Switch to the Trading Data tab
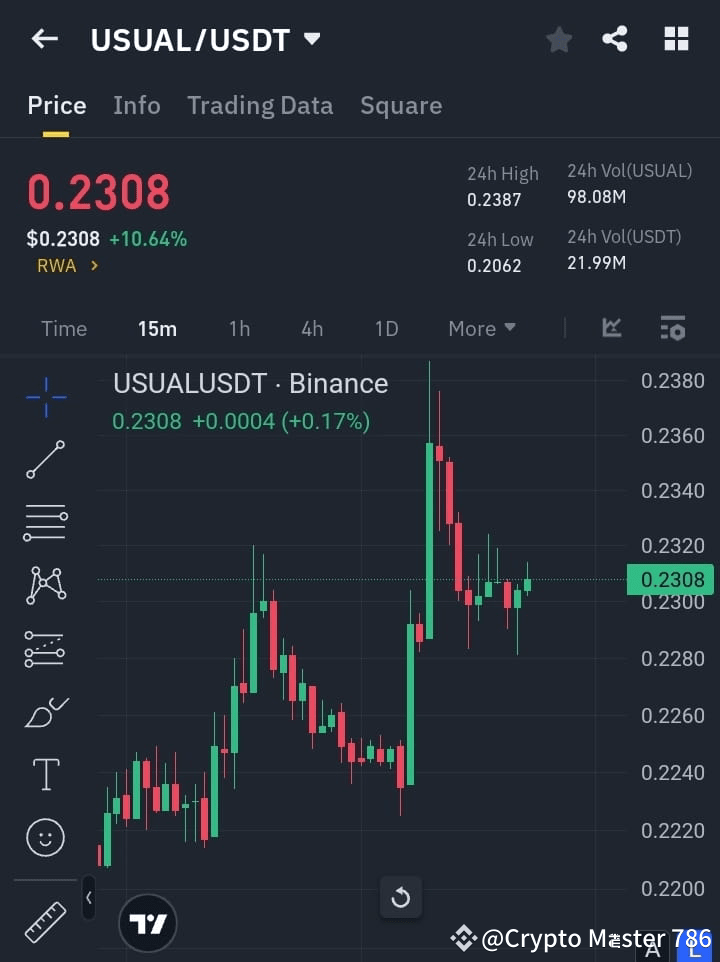The width and height of the screenshot is (720, 962). [260, 105]
